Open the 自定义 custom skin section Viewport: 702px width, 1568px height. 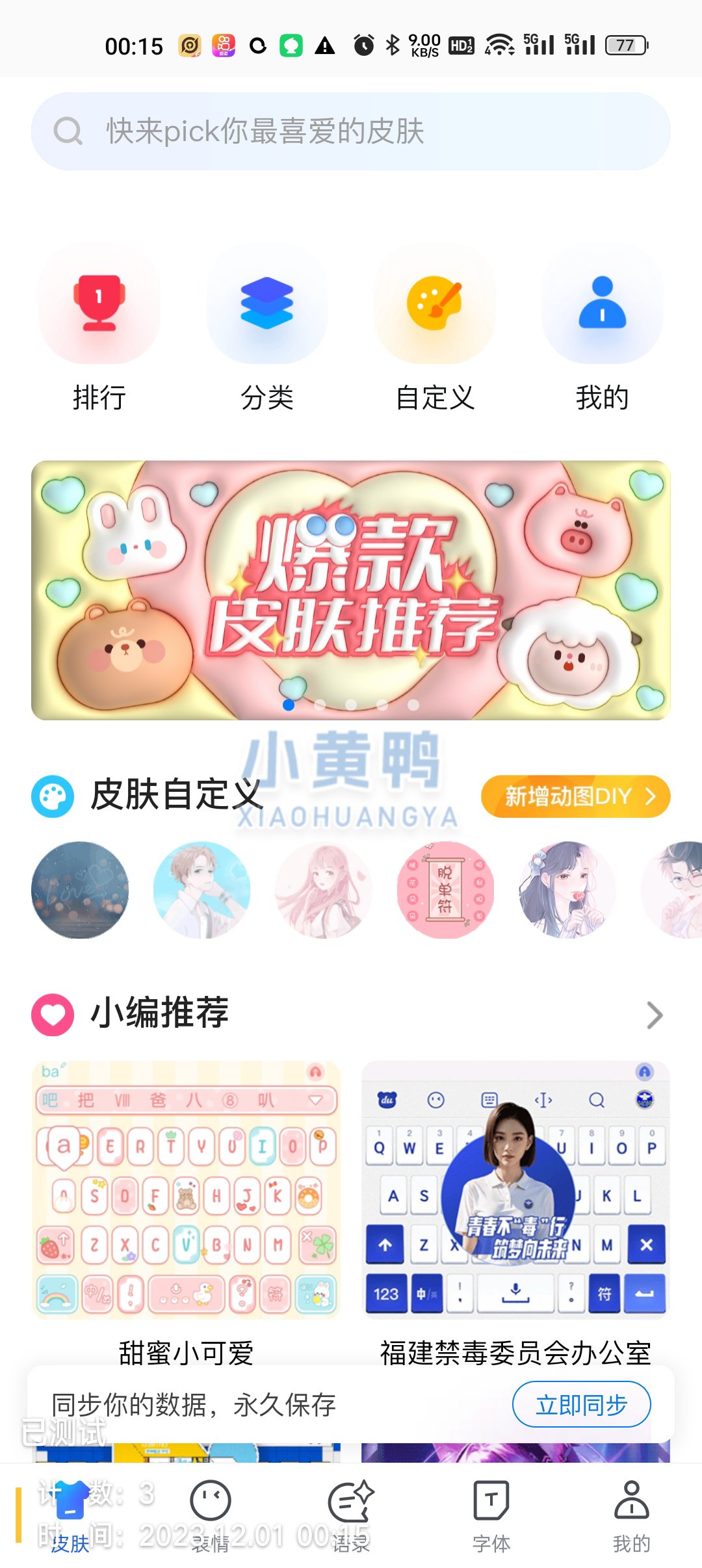[x=435, y=328]
